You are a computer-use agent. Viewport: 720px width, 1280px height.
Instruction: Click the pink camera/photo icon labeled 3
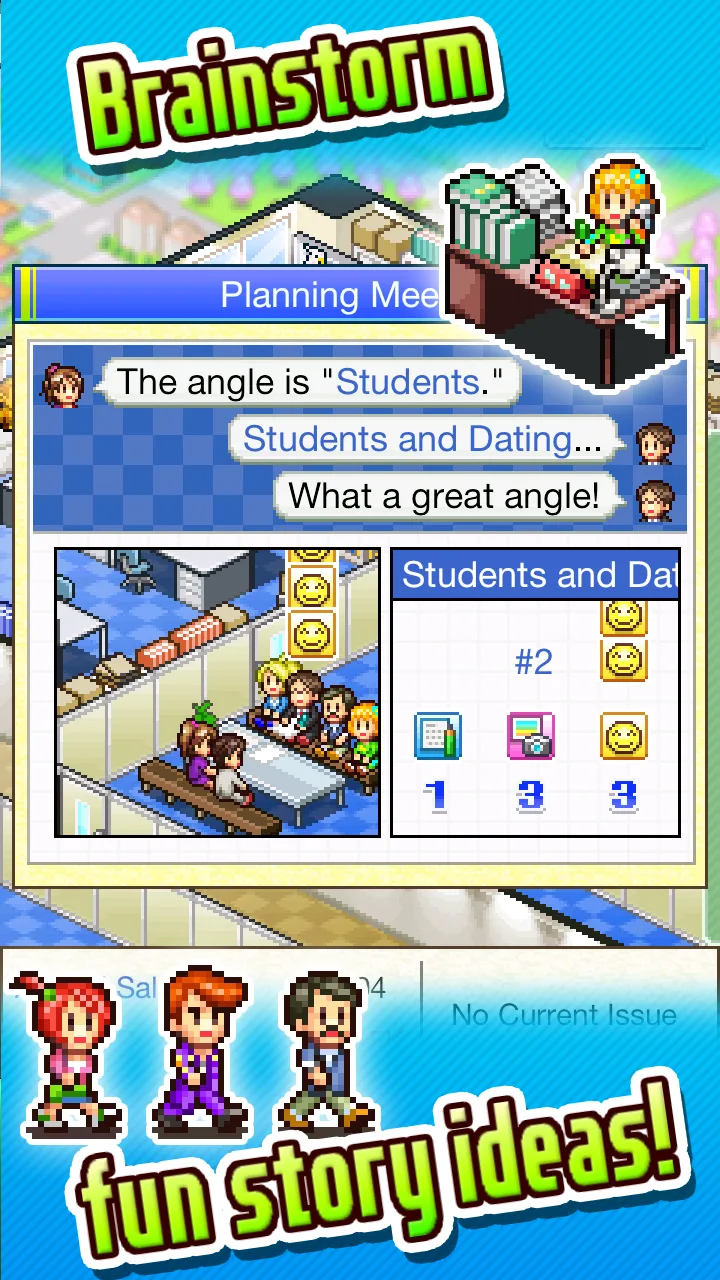click(531, 737)
